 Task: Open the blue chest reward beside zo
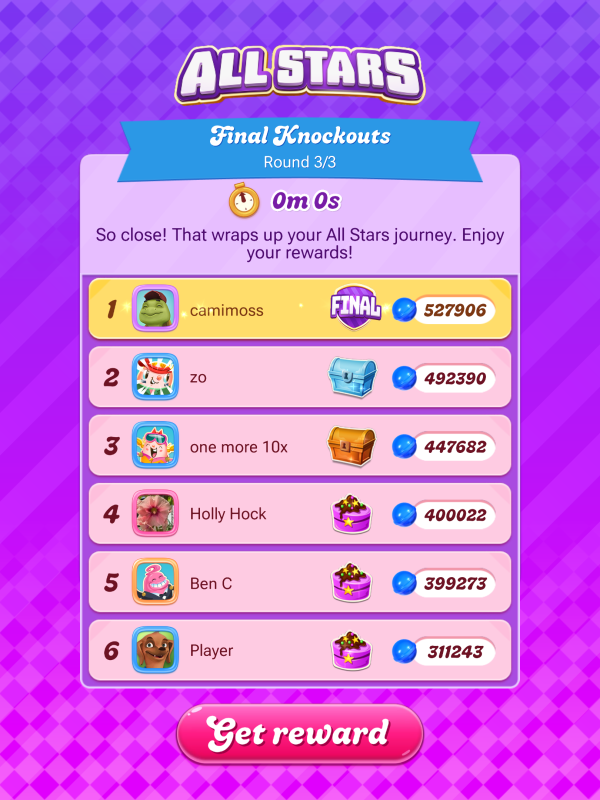click(352, 377)
